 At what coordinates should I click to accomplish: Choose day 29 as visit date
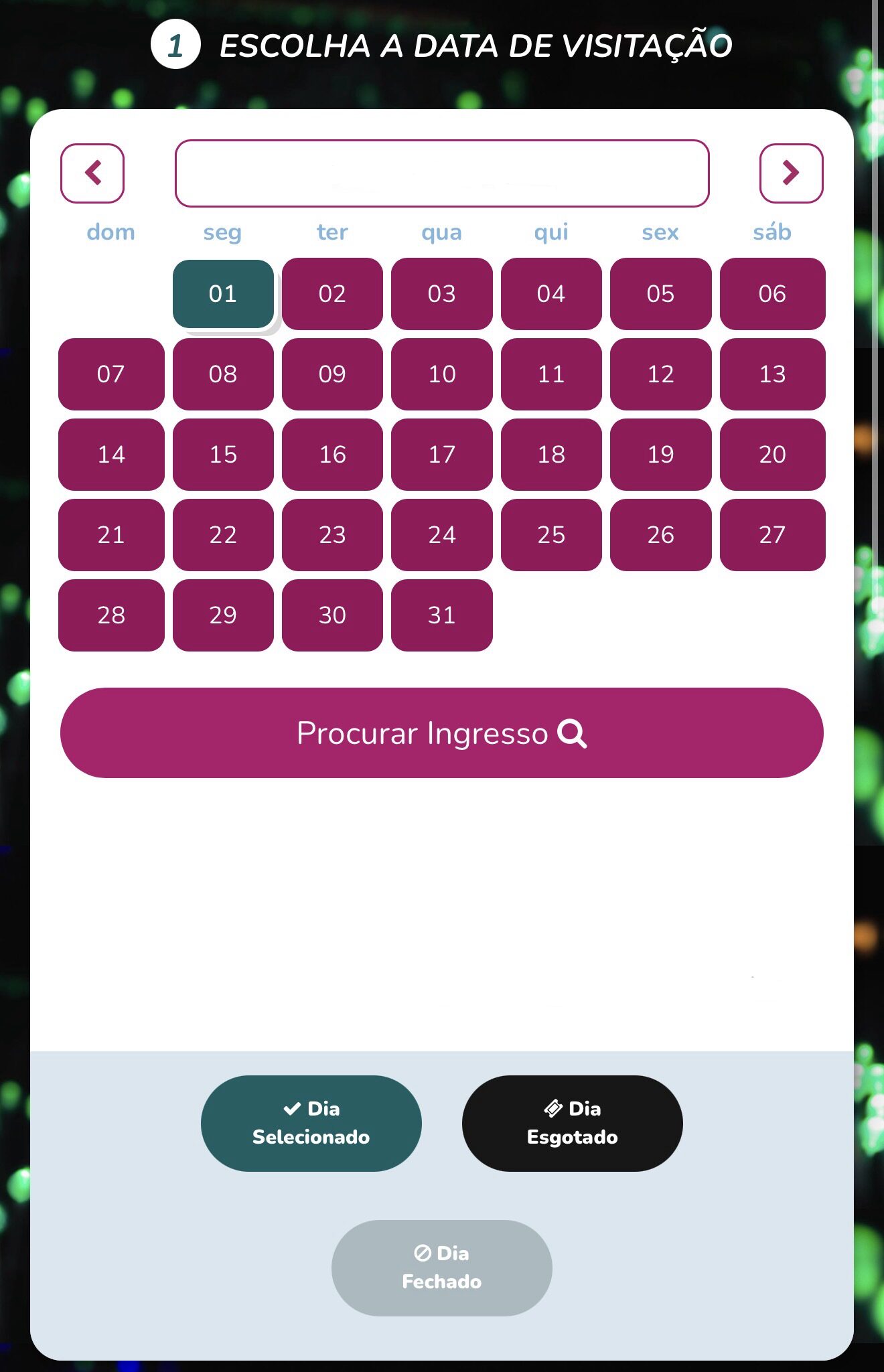(223, 615)
